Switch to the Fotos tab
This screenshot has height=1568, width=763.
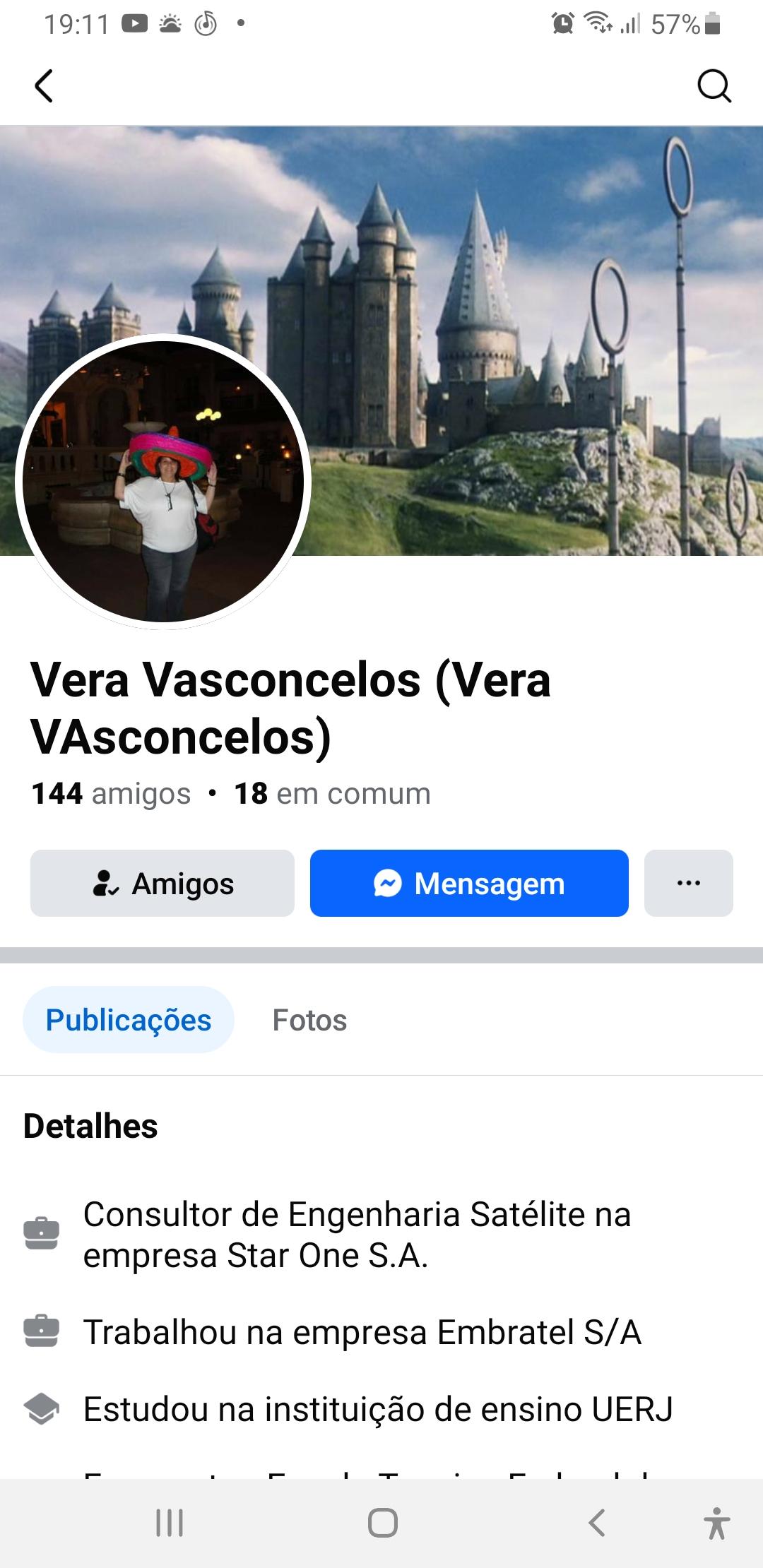click(x=309, y=1020)
